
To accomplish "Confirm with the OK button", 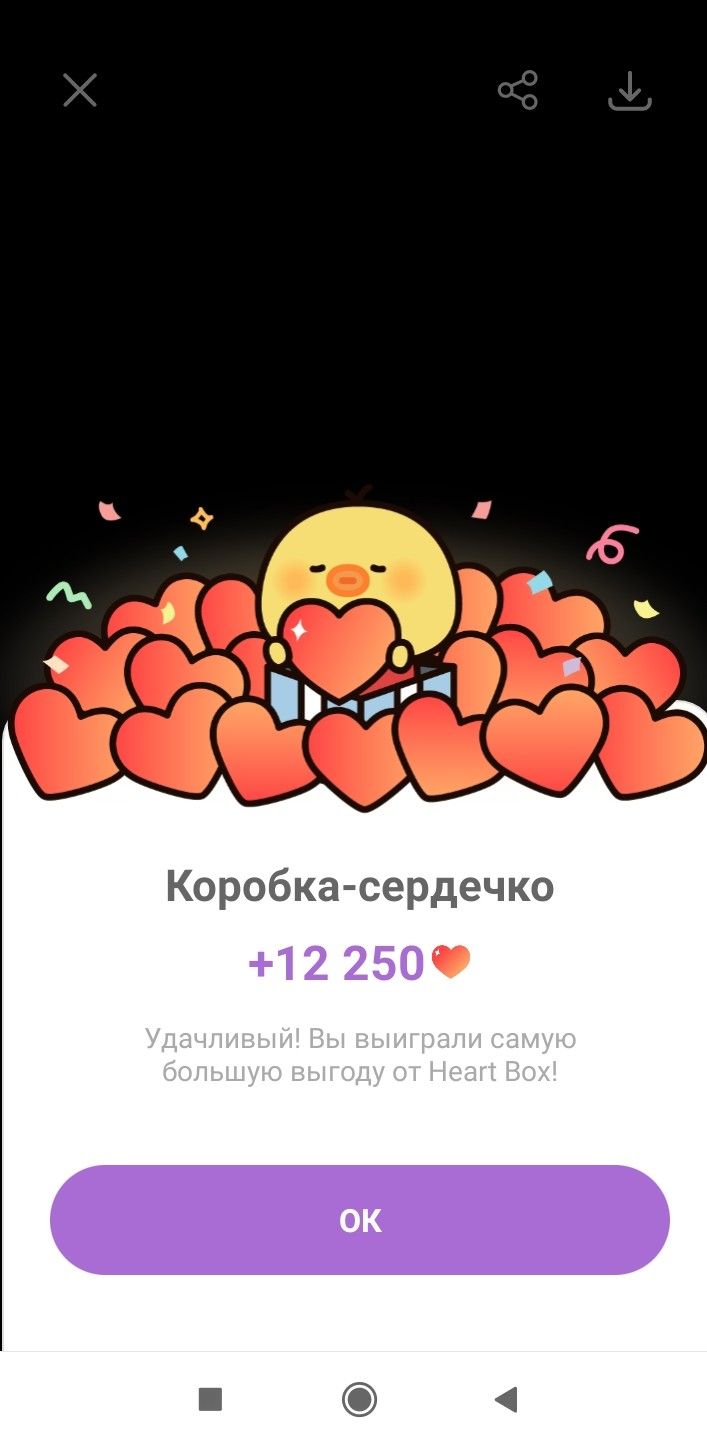I will click(x=359, y=1220).
